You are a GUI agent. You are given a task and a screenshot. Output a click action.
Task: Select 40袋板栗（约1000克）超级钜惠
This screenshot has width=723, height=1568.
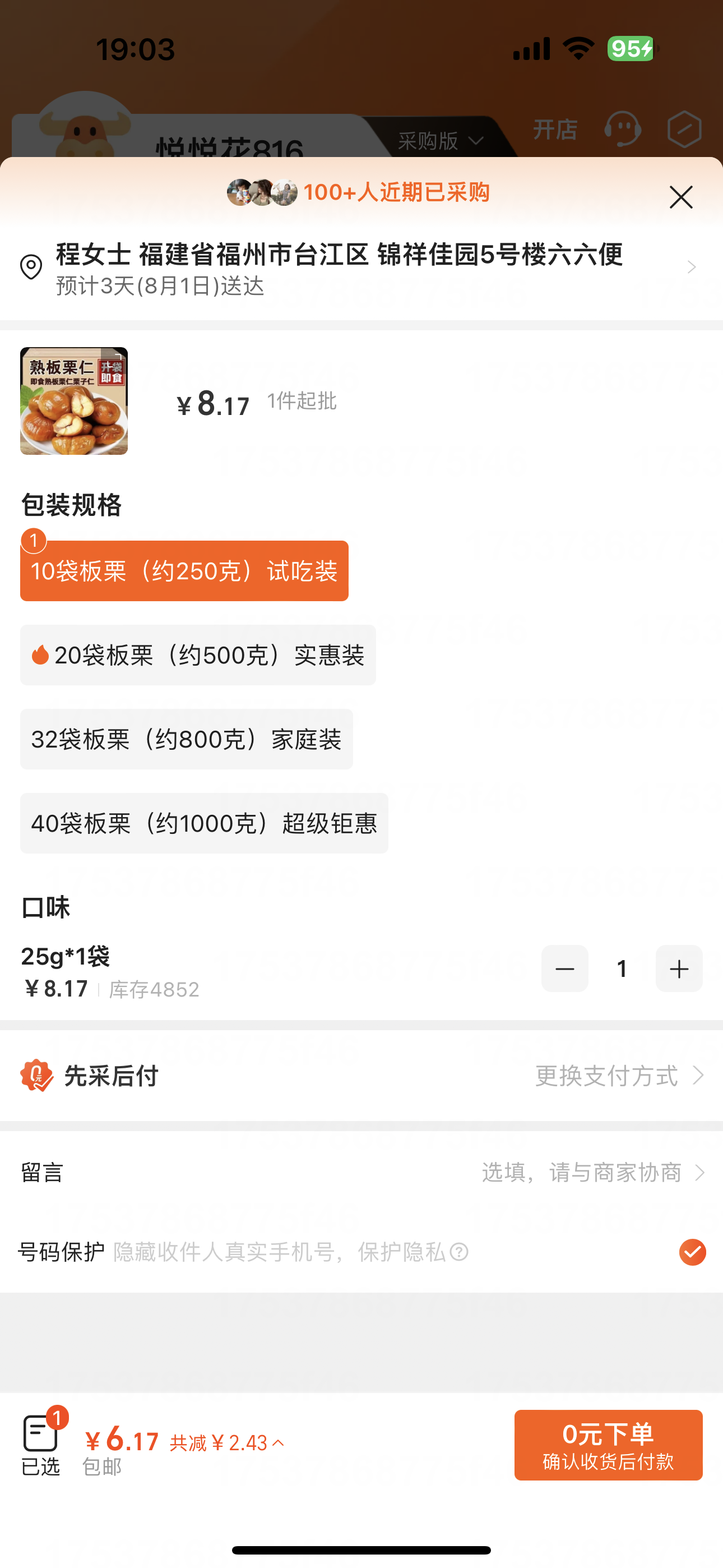[x=204, y=823]
